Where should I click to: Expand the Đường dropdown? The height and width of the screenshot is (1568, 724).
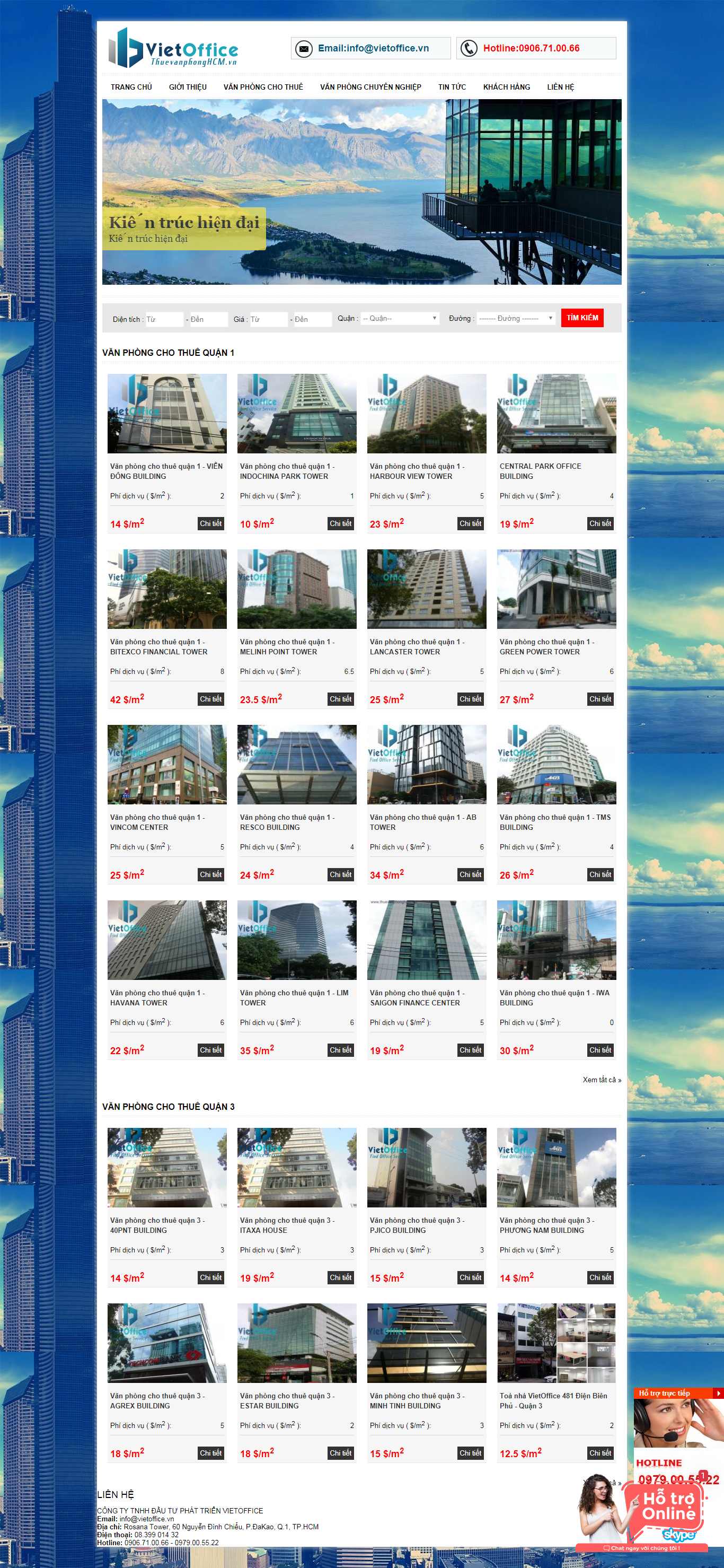pos(515,318)
